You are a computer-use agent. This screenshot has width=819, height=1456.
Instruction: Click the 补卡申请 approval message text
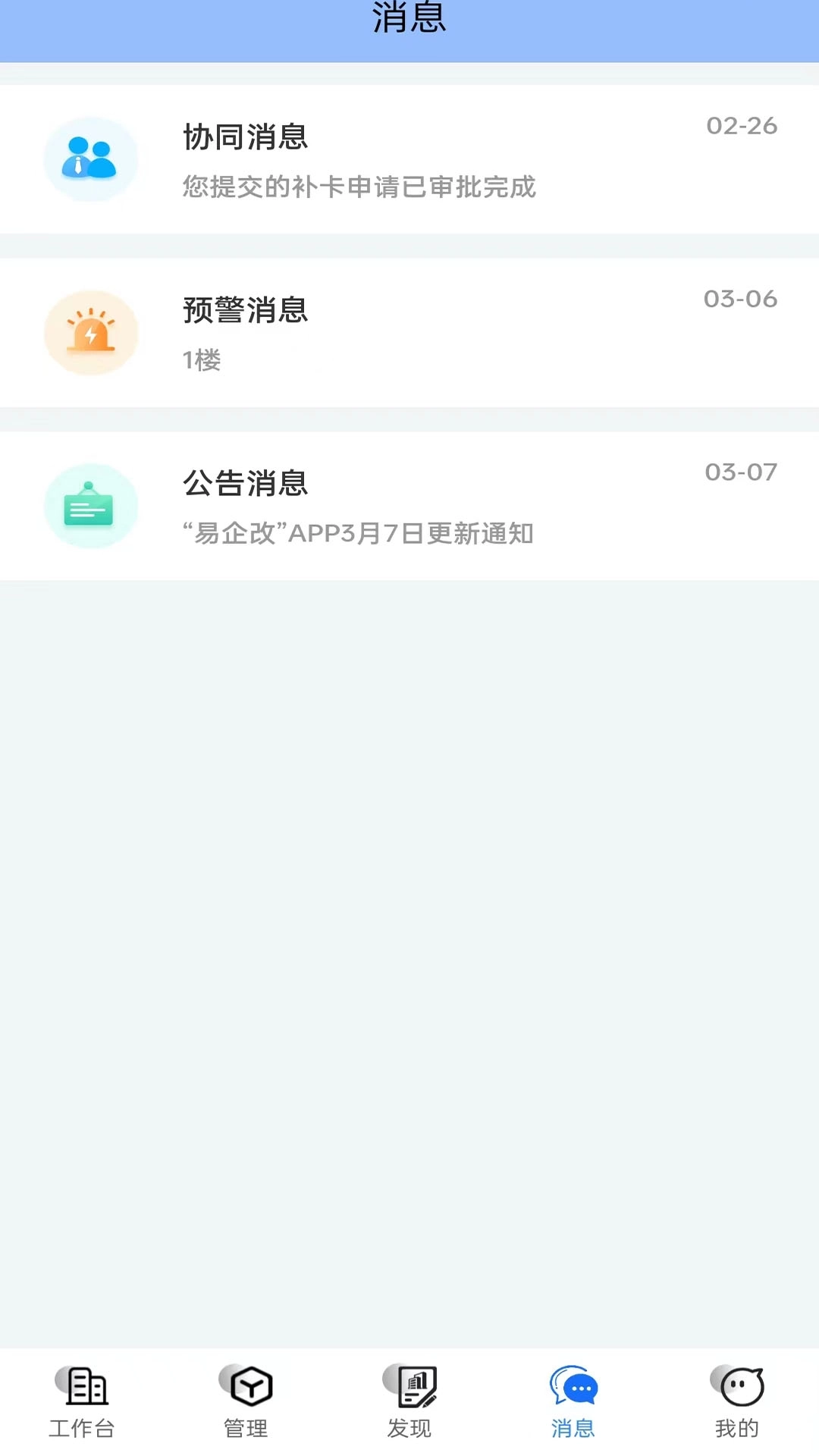click(358, 189)
